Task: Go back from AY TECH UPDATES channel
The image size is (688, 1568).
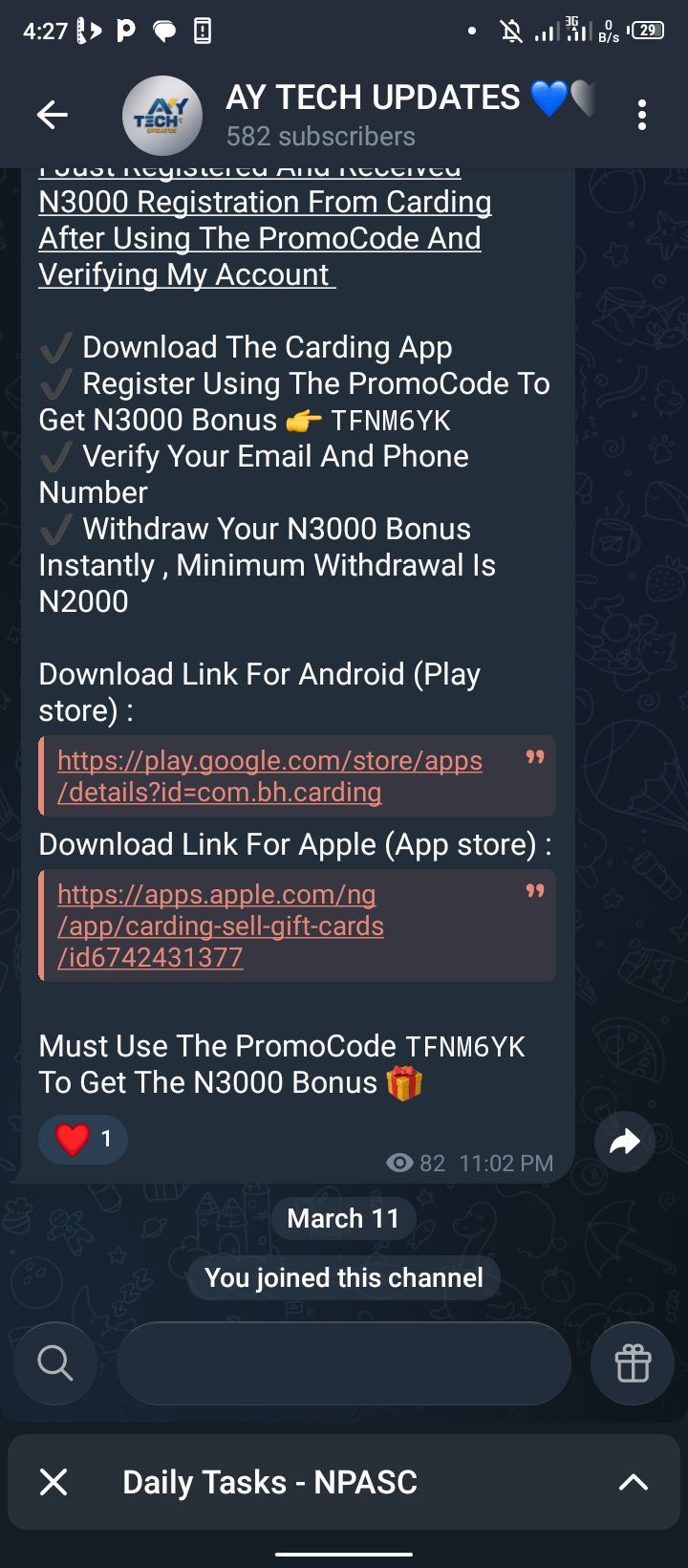Action: [53, 116]
